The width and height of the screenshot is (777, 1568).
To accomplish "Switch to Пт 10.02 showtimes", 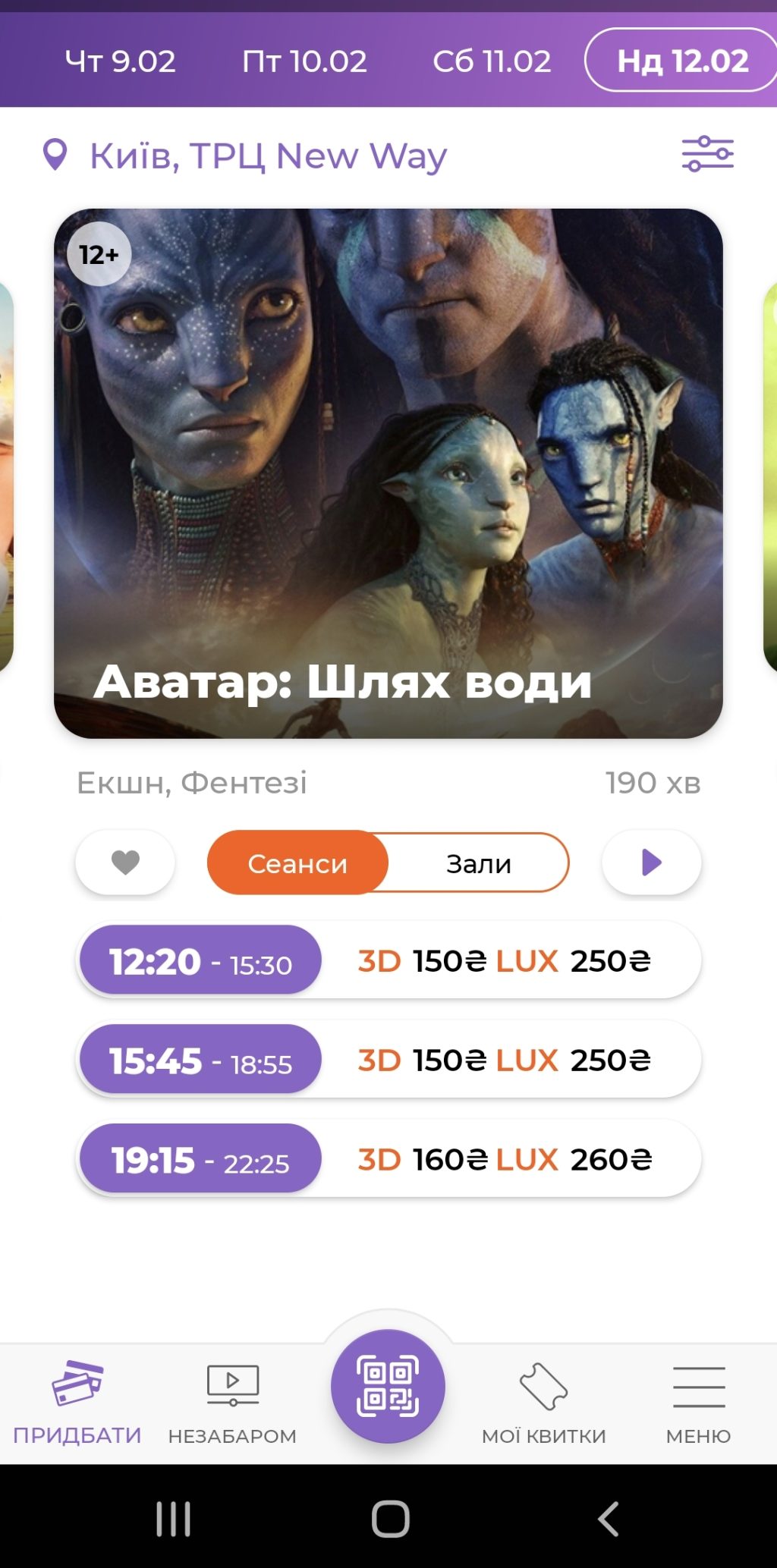I will click(x=304, y=61).
